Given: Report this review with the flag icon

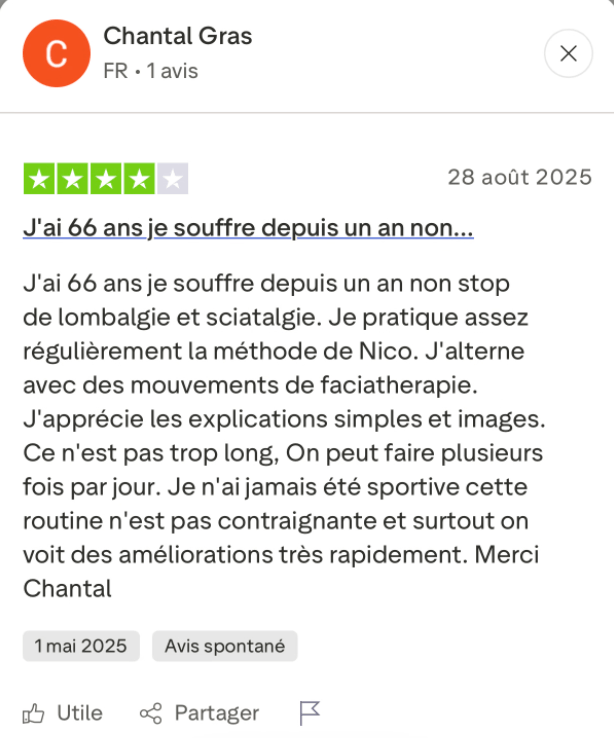Looking at the screenshot, I should pyautogui.click(x=309, y=713).
